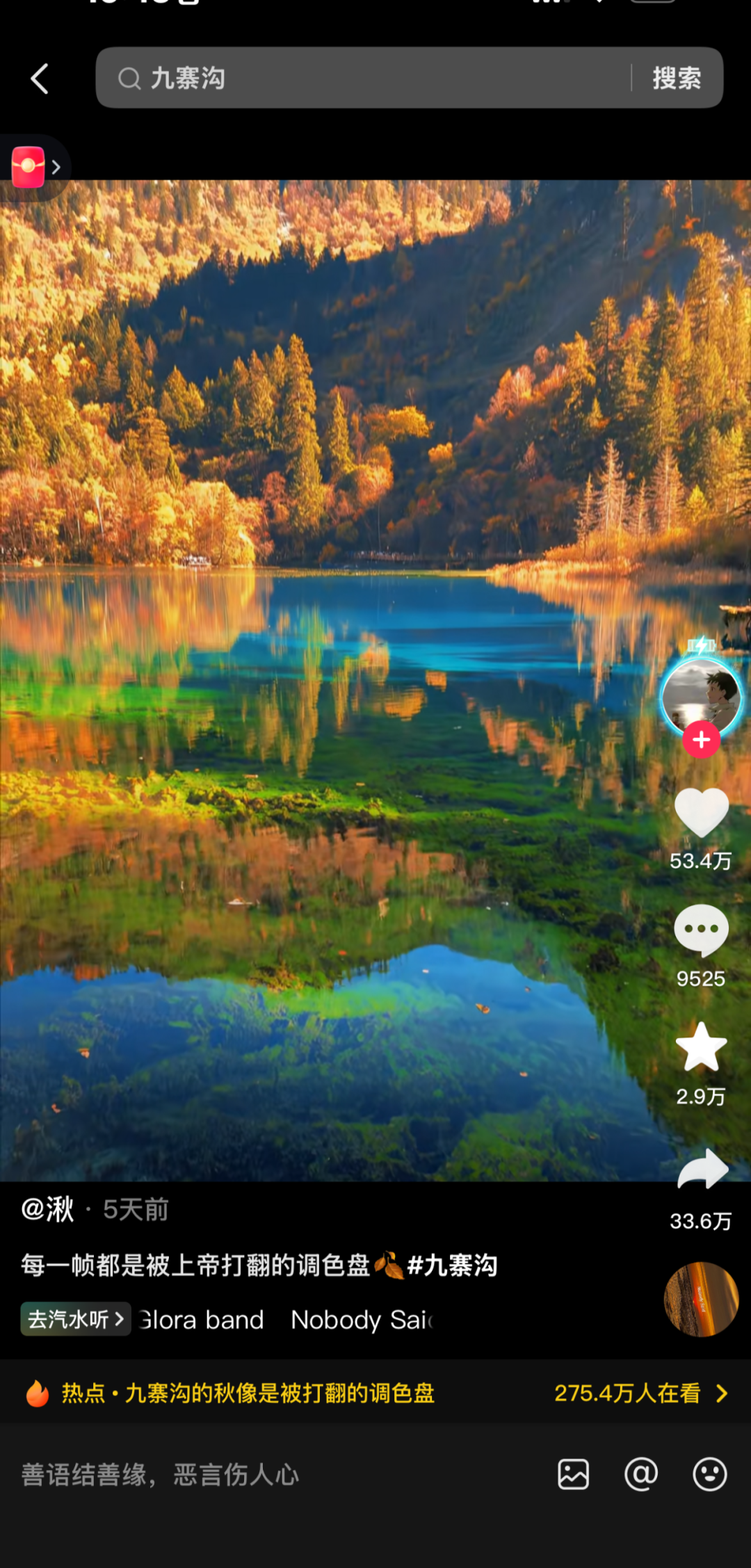The image size is (751, 1568).
Task: Open the @湫 author profile link
Action: point(47,1210)
